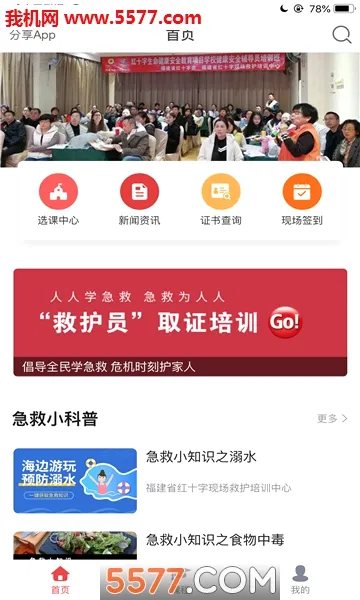Tap the 分享App share link
The width and height of the screenshot is (360, 600).
pos(33,35)
